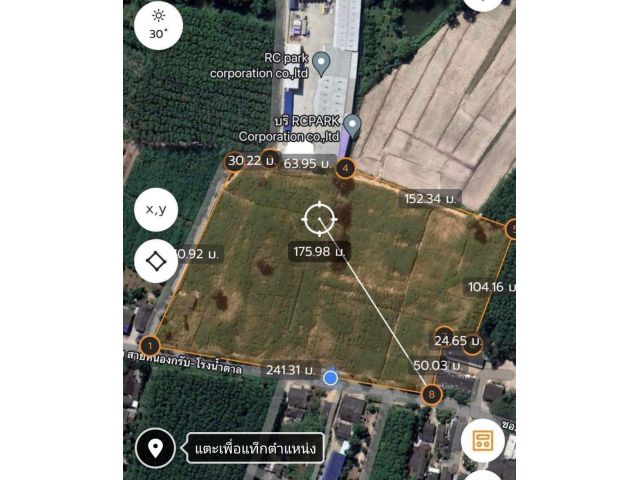Select boundary point 8 marker

[431, 394]
